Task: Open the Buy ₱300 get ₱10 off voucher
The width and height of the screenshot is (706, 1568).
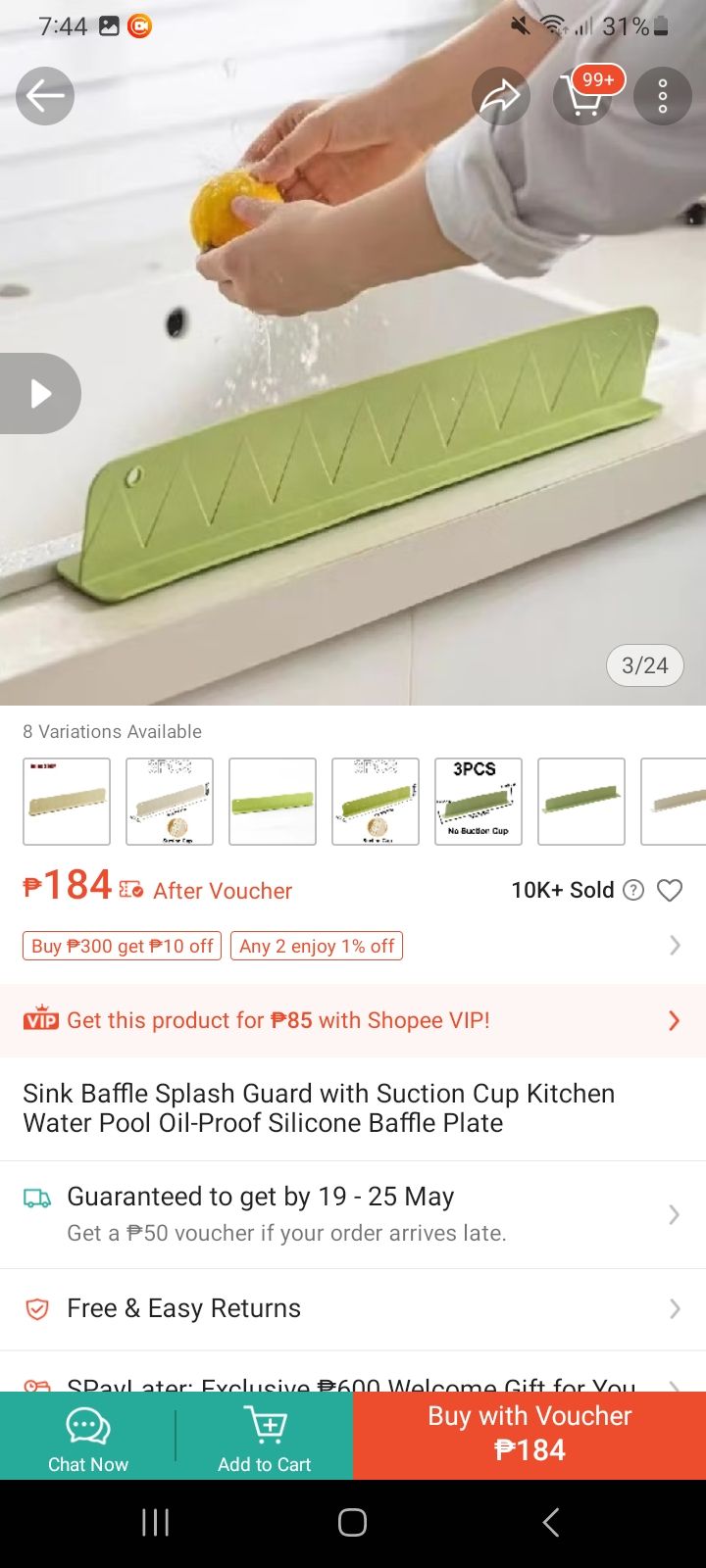Action: (x=123, y=946)
